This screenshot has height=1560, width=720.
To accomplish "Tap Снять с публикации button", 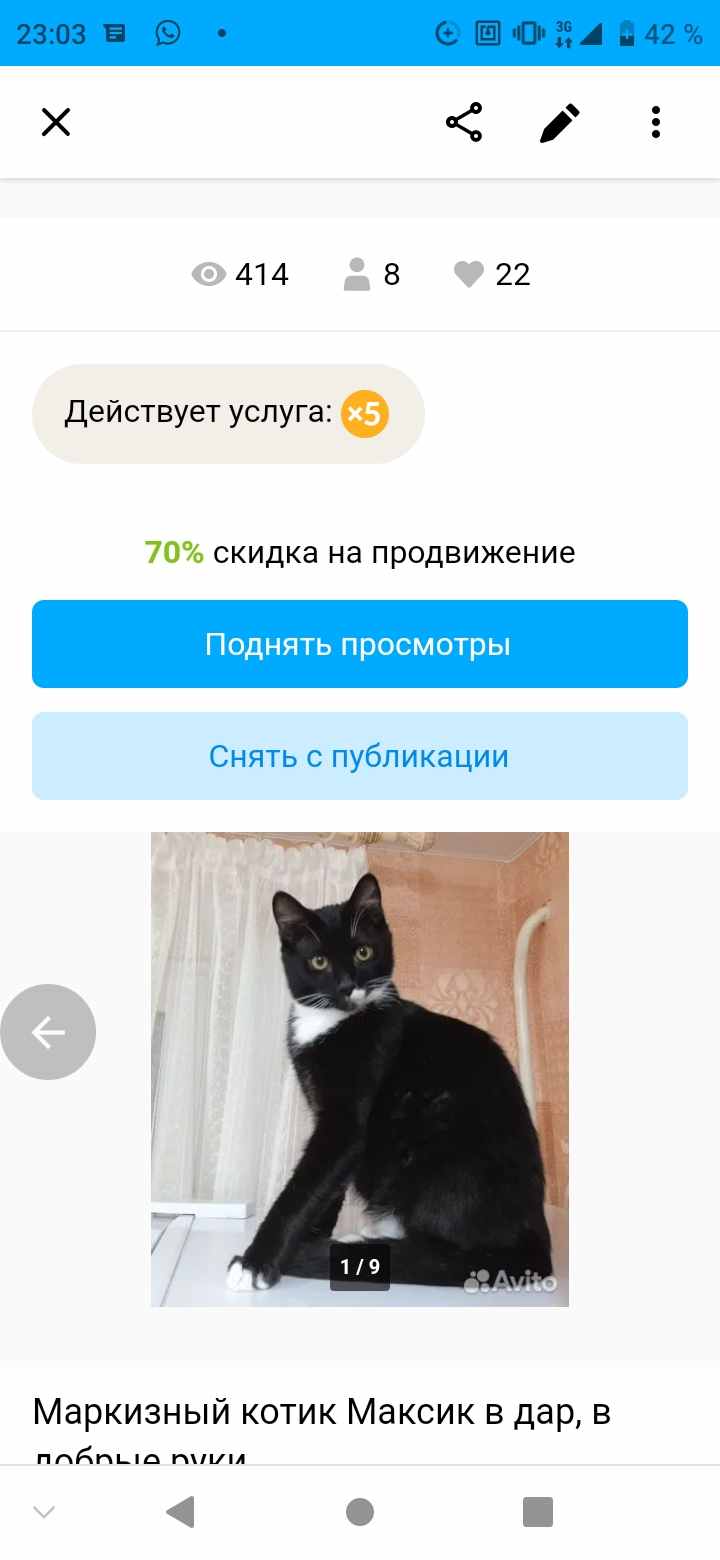I will coord(360,756).
